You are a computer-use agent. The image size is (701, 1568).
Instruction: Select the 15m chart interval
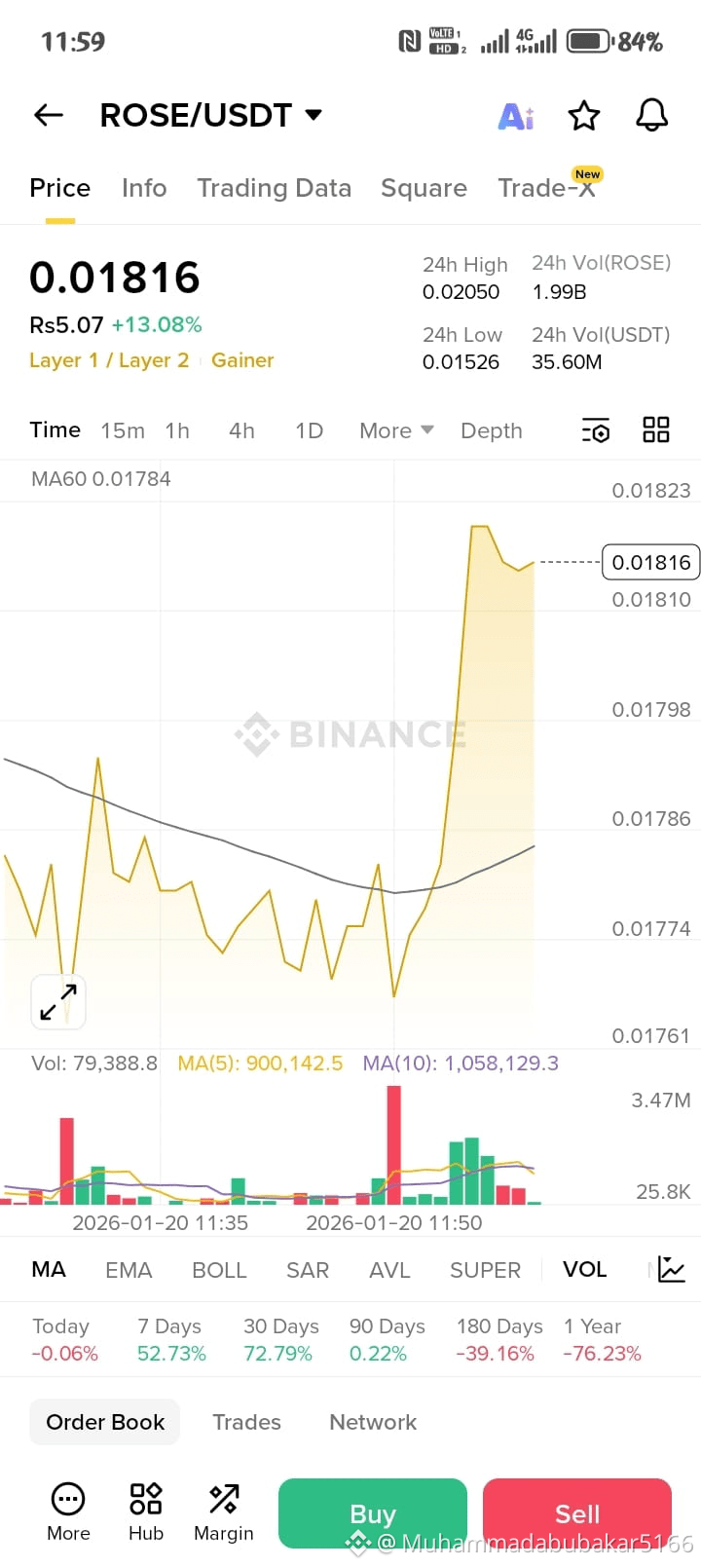(123, 430)
